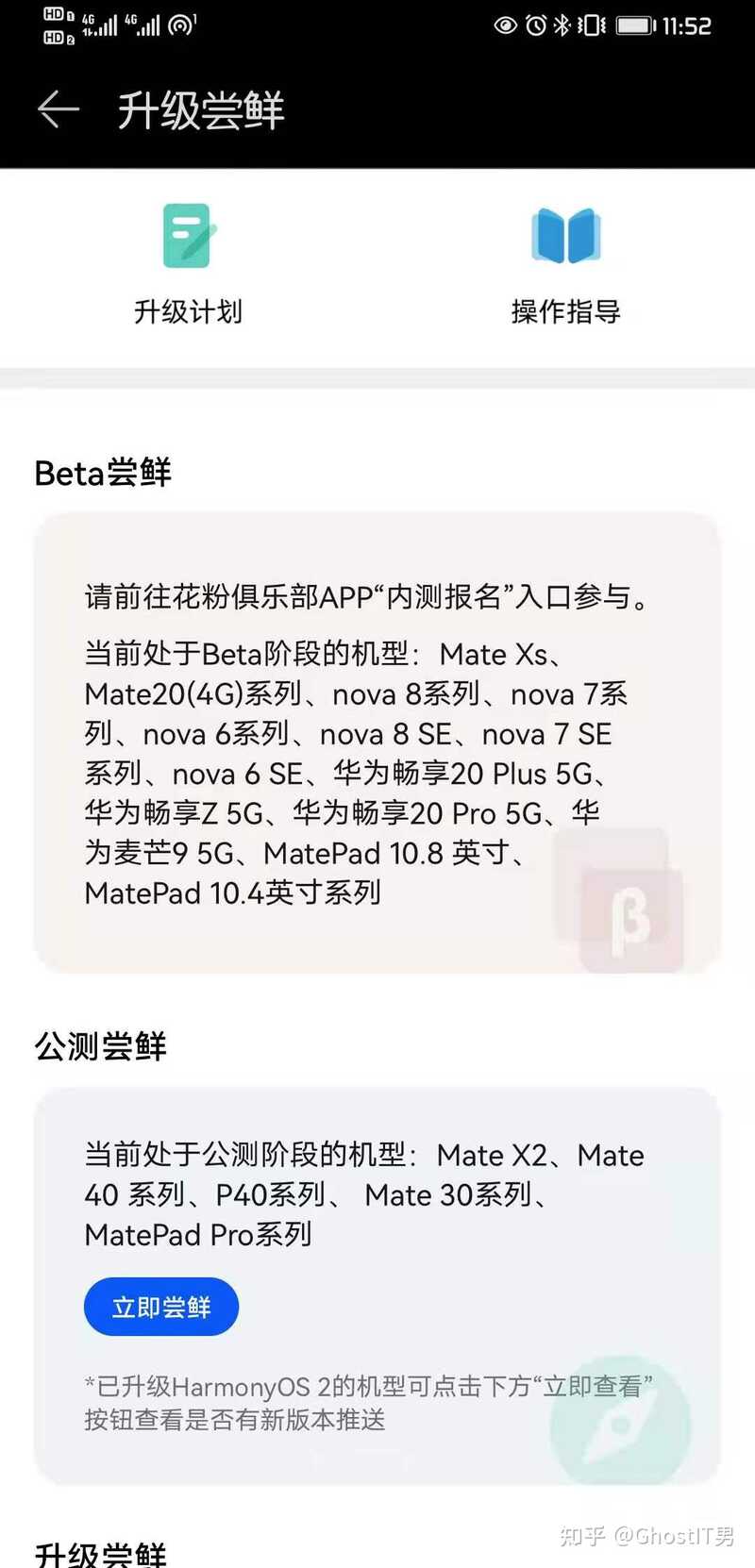Go back using the top arrow

(58, 110)
